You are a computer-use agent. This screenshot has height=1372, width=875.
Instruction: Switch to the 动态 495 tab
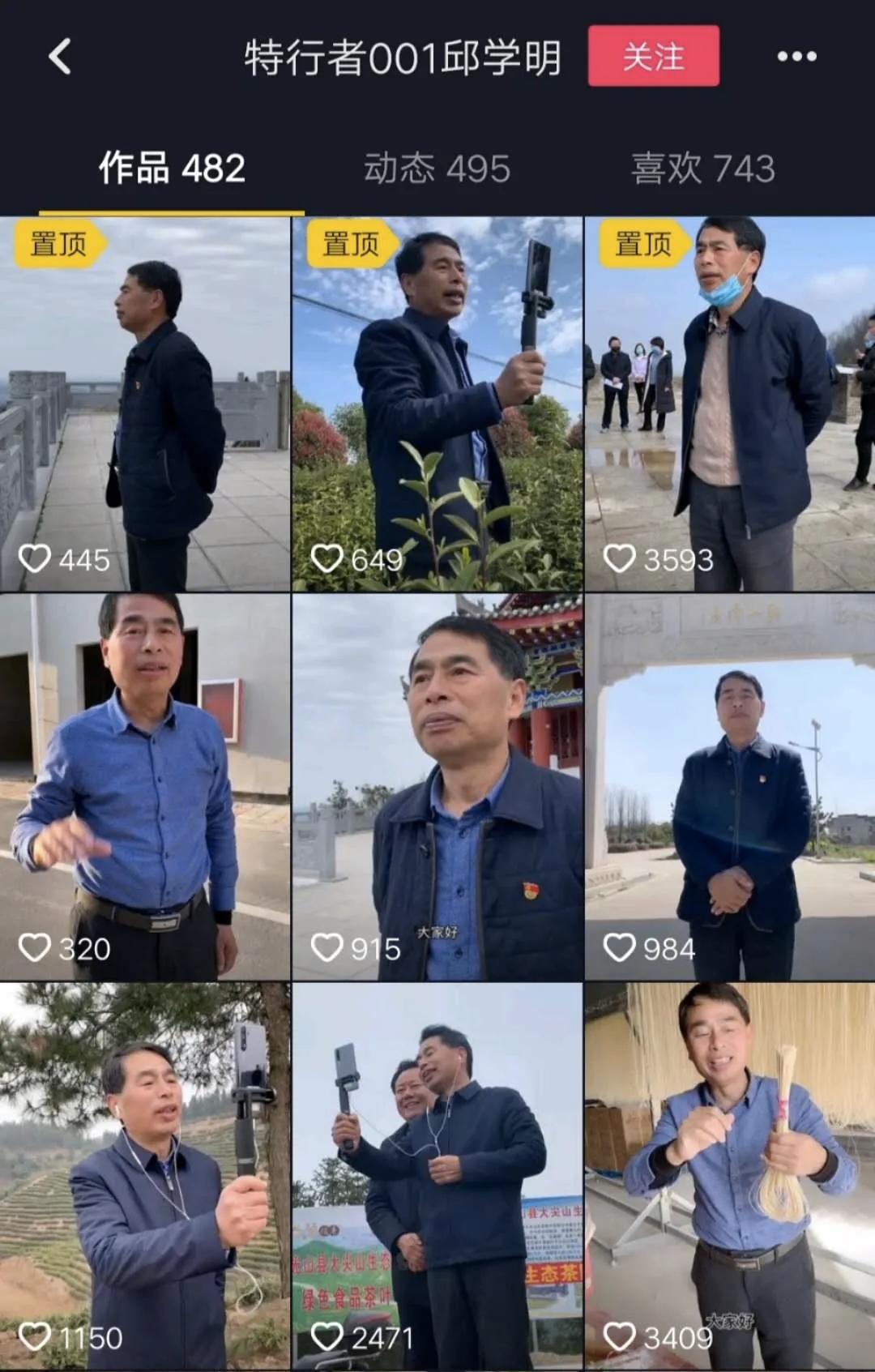click(437, 169)
